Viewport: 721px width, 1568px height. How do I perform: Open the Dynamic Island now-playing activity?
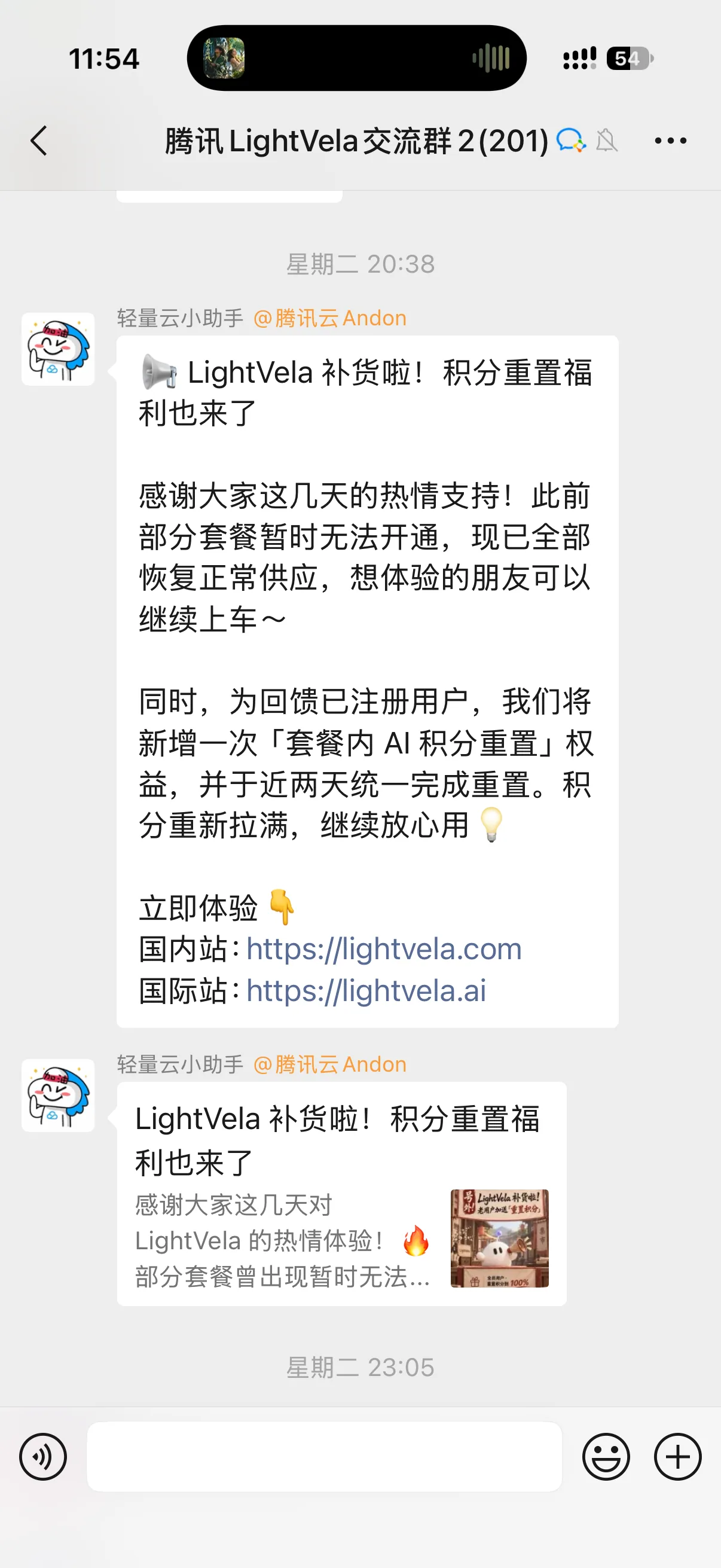(x=356, y=59)
